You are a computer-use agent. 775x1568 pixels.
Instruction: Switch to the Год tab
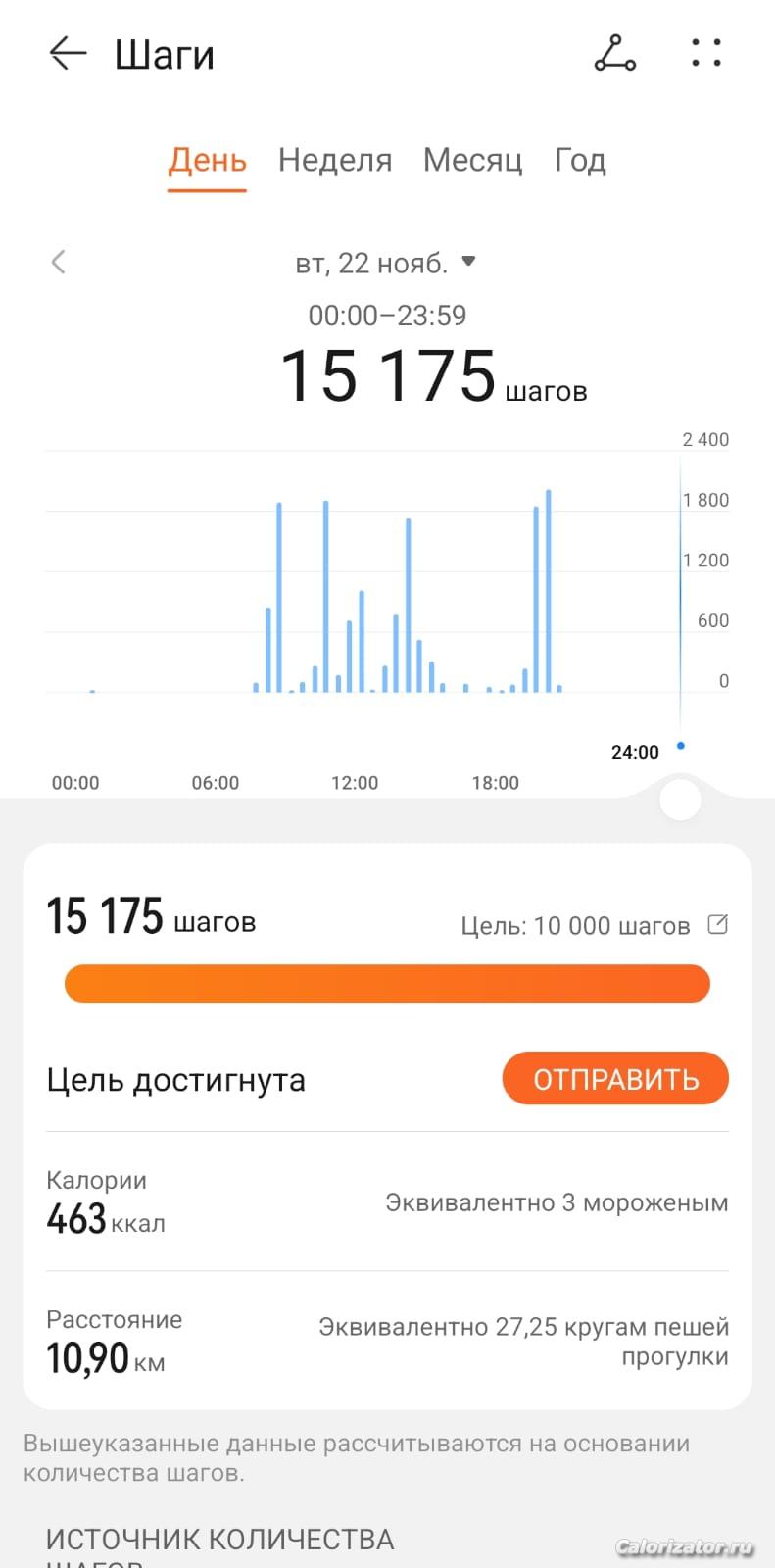(x=580, y=160)
